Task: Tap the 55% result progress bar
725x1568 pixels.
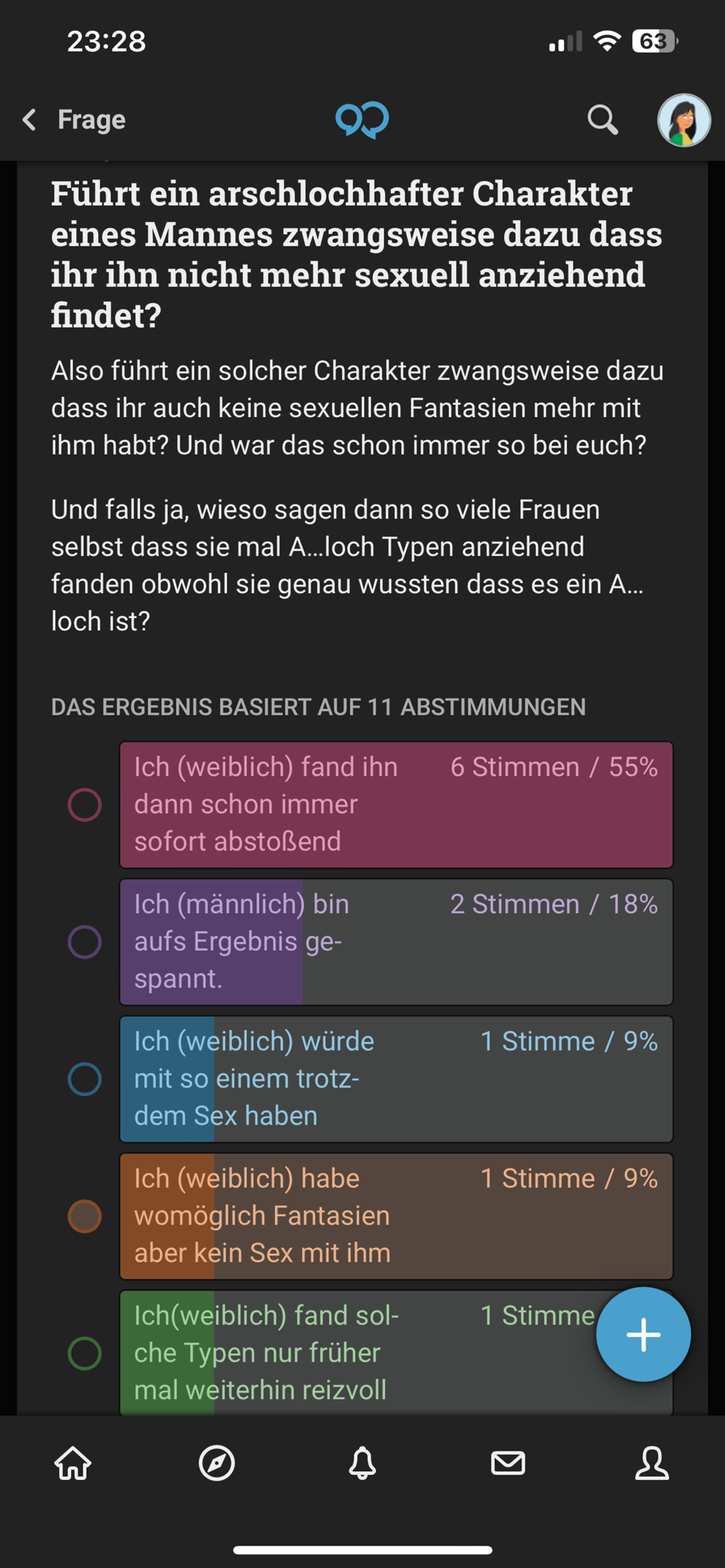Action: [397, 804]
